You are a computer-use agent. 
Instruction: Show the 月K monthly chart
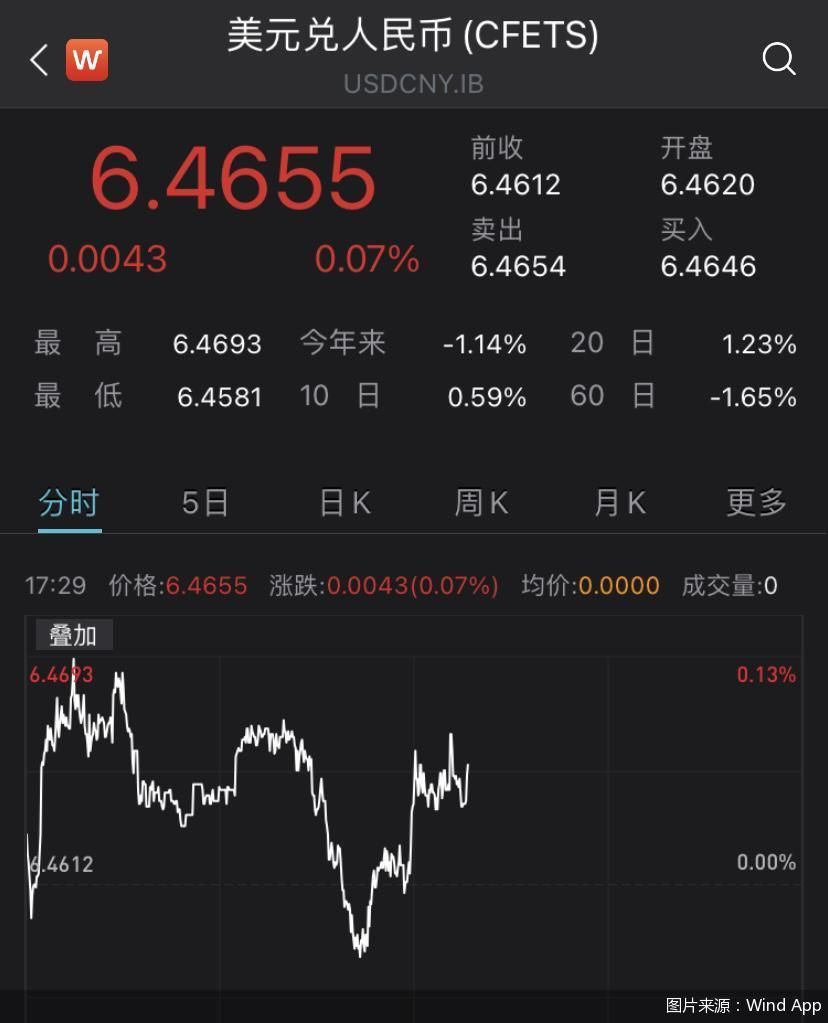click(619, 502)
